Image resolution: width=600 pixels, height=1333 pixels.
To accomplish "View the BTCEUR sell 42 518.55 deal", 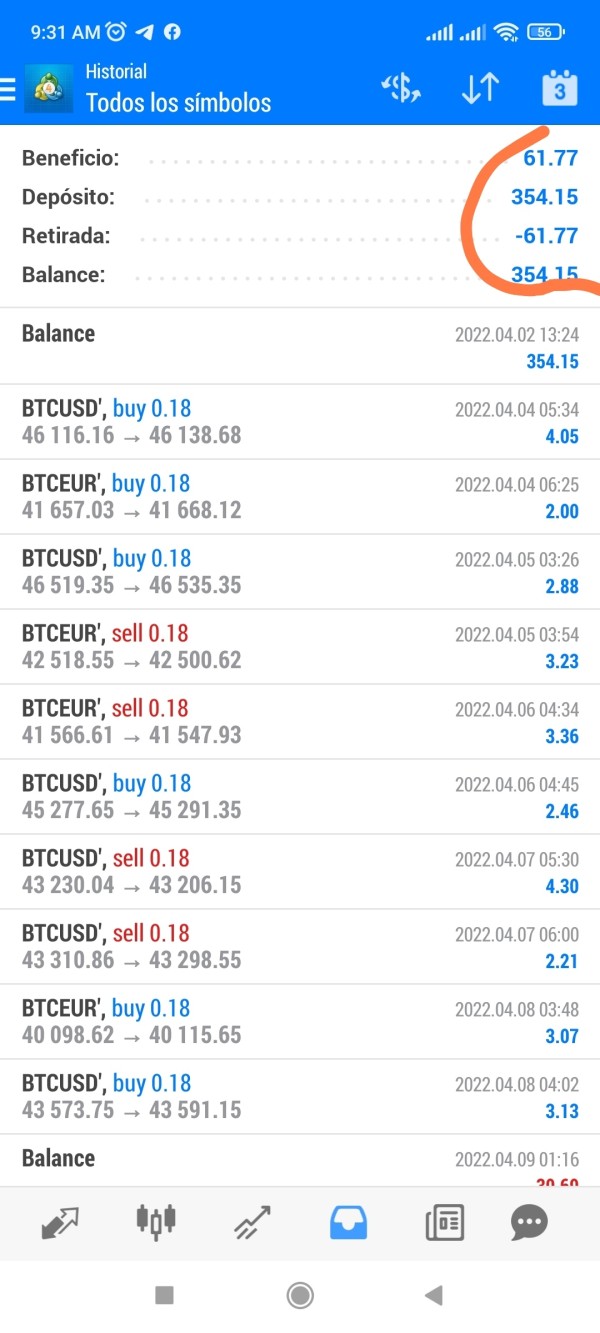I will pyautogui.click(x=300, y=647).
